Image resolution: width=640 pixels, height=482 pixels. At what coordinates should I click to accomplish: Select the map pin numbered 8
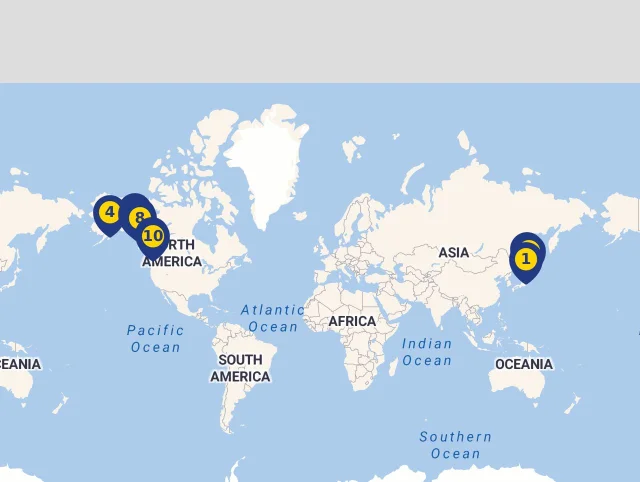135,210
